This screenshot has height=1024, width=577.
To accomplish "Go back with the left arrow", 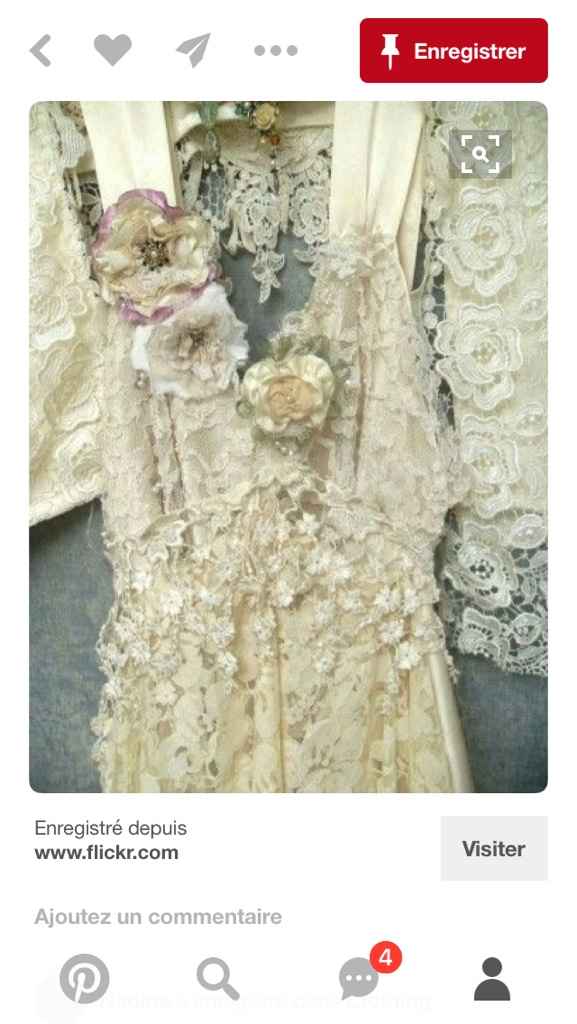I will click(x=40, y=50).
